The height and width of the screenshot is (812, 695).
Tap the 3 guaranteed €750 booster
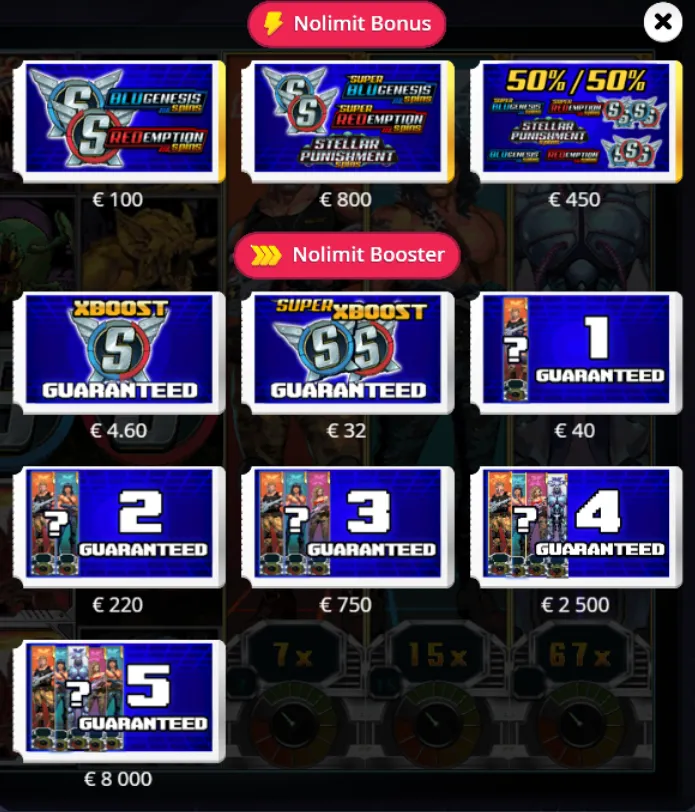point(346,525)
